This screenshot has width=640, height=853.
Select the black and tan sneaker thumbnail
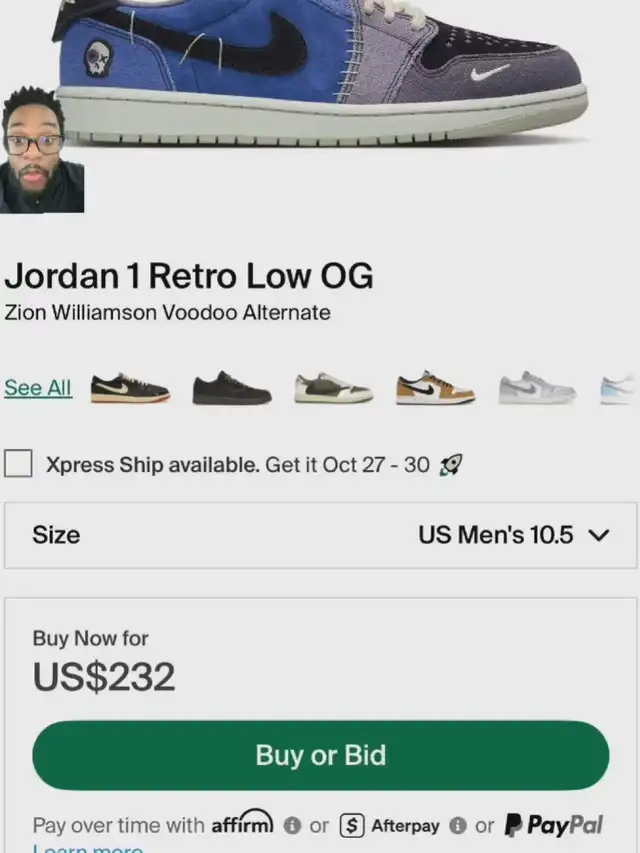130,388
